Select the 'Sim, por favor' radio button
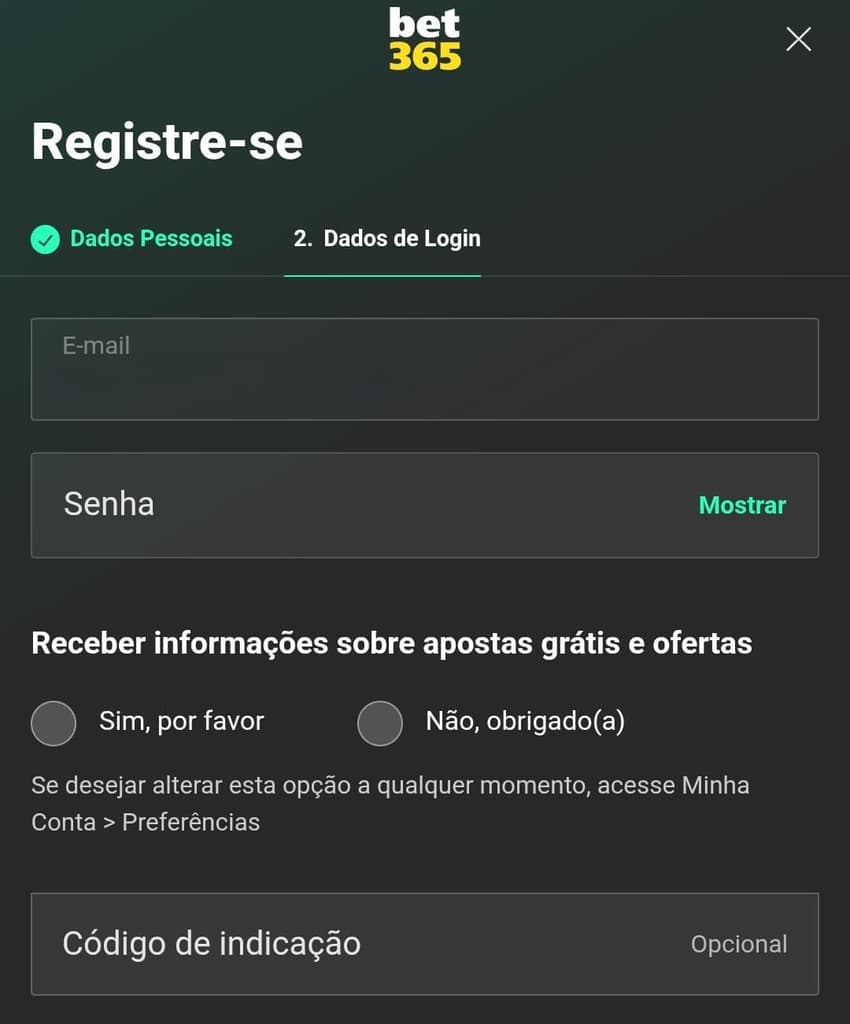The height and width of the screenshot is (1024, 850). [x=53, y=722]
